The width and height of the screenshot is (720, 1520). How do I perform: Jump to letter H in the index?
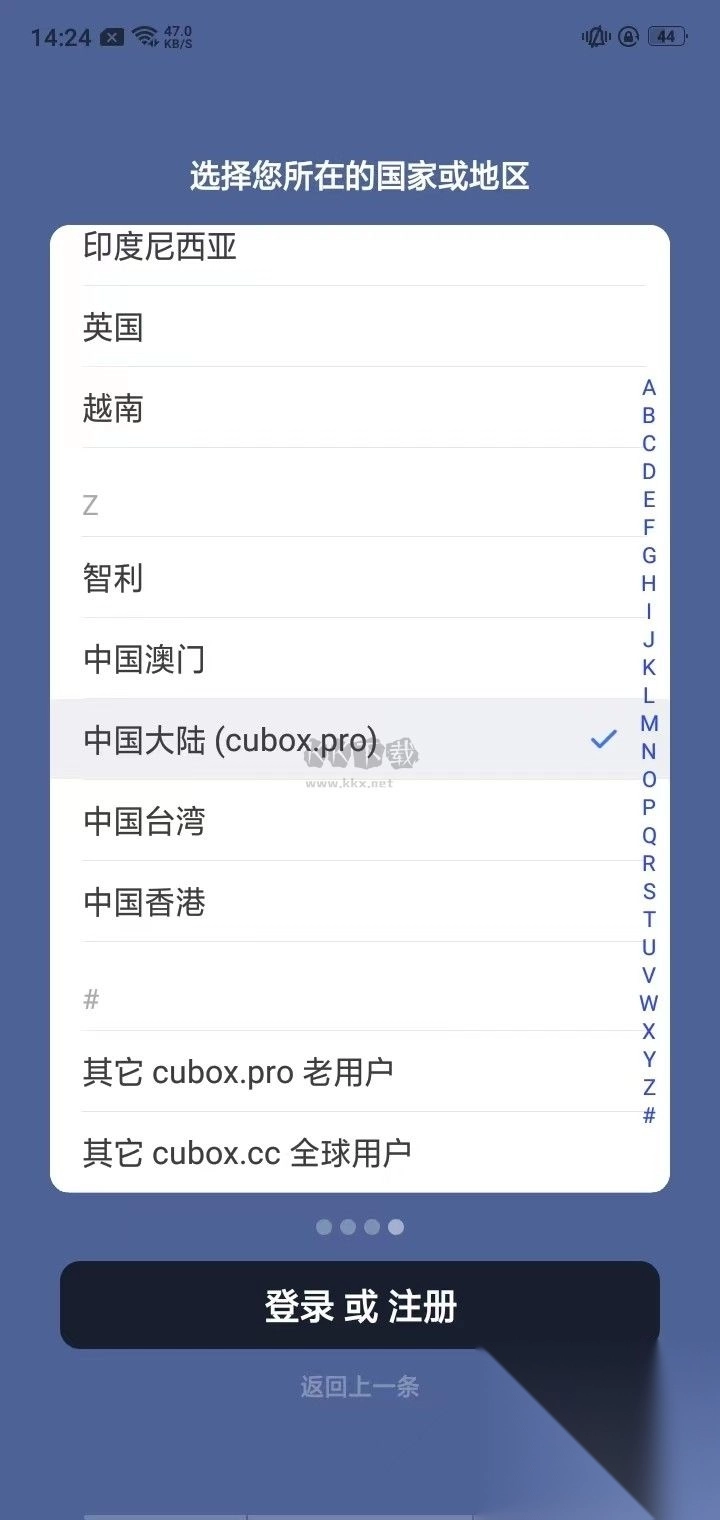tap(649, 584)
